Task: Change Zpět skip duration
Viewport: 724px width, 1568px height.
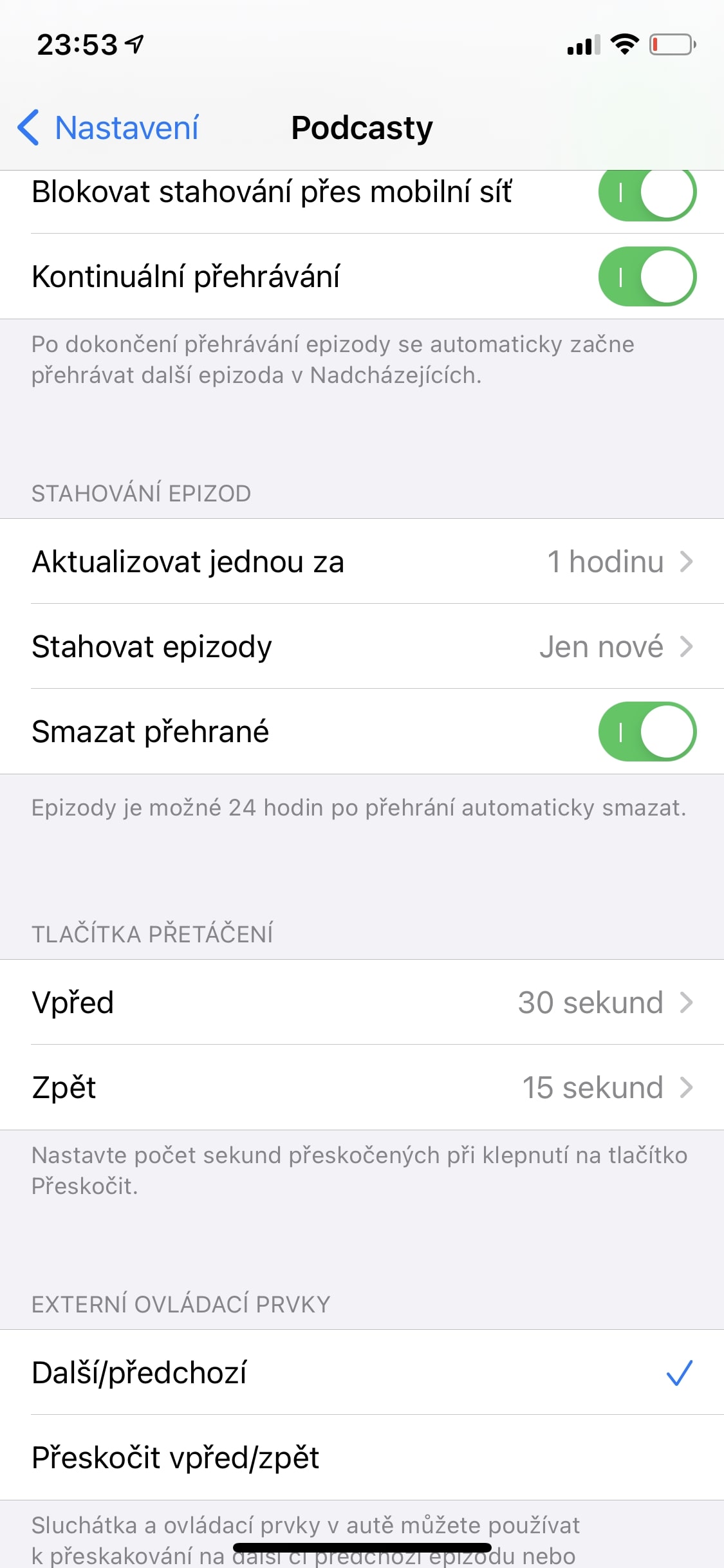Action: tap(362, 1087)
